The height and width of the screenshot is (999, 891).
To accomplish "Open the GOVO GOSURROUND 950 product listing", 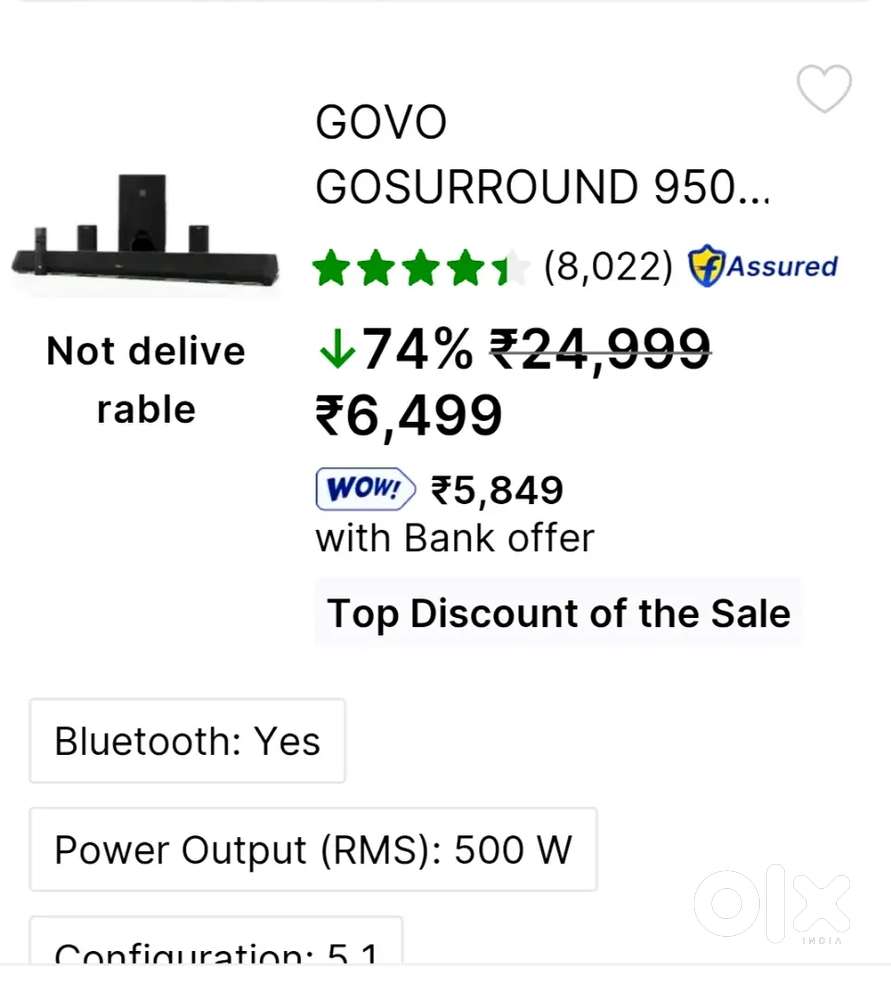I will [x=542, y=155].
